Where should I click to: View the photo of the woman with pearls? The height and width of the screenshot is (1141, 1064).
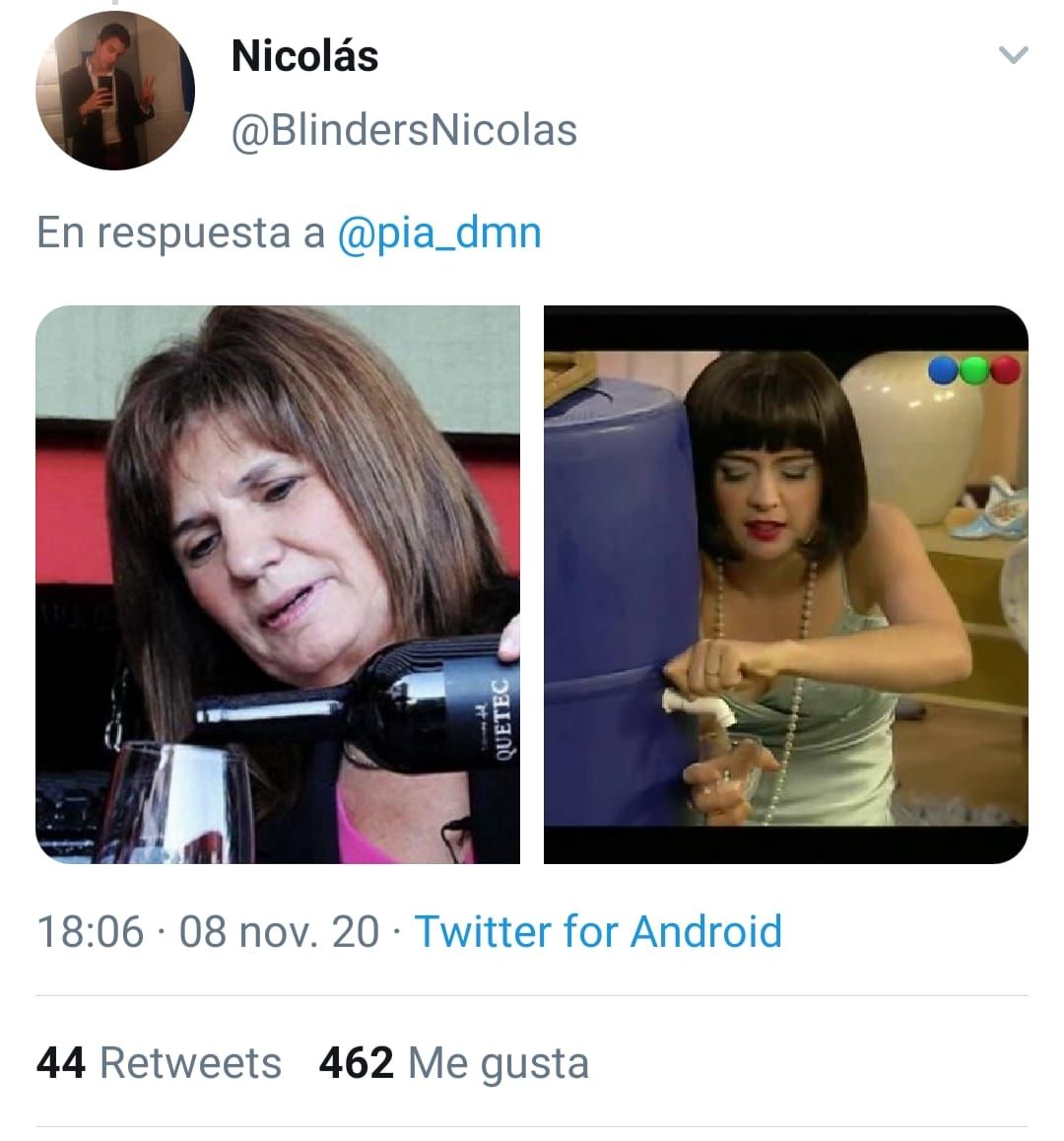(785, 584)
